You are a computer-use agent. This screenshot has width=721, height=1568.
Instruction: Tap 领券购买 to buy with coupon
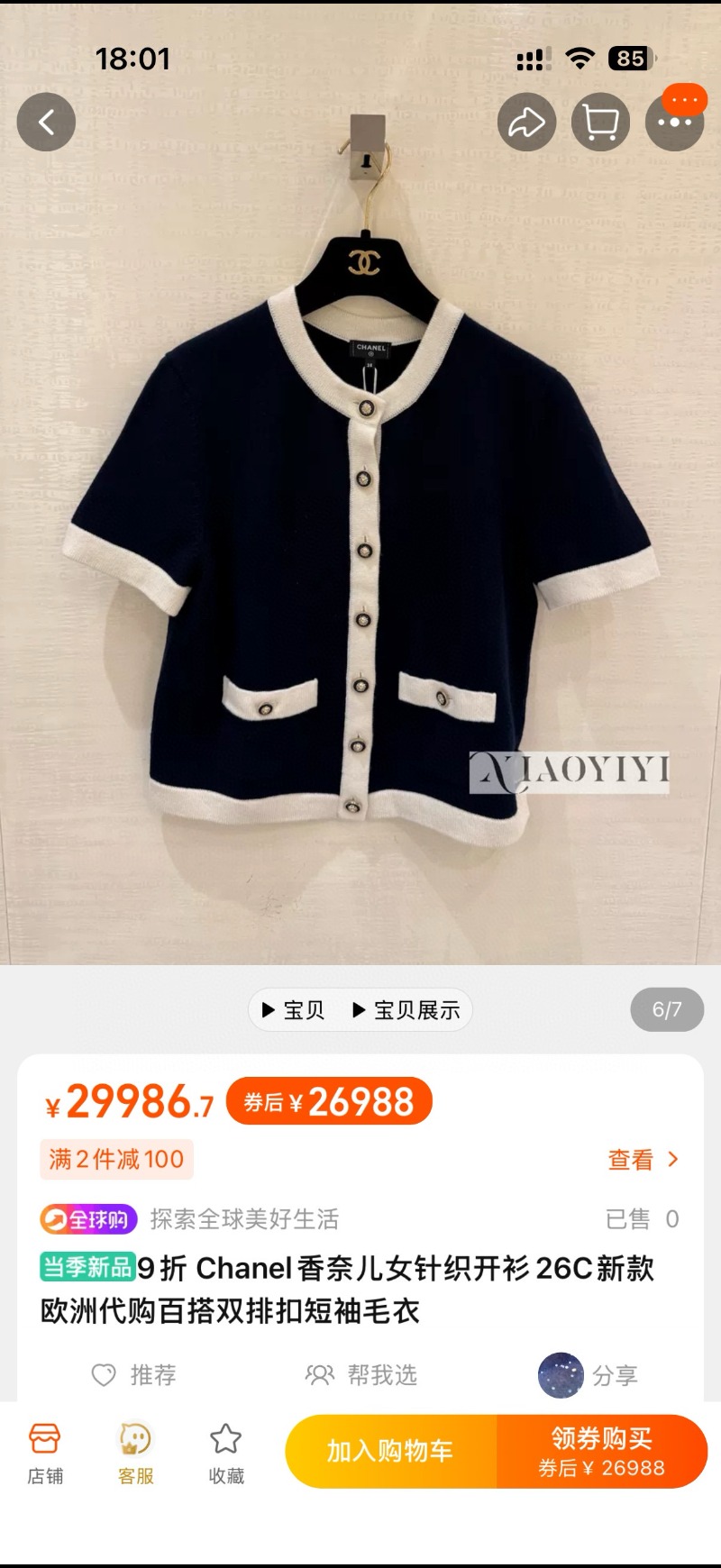tap(601, 1451)
